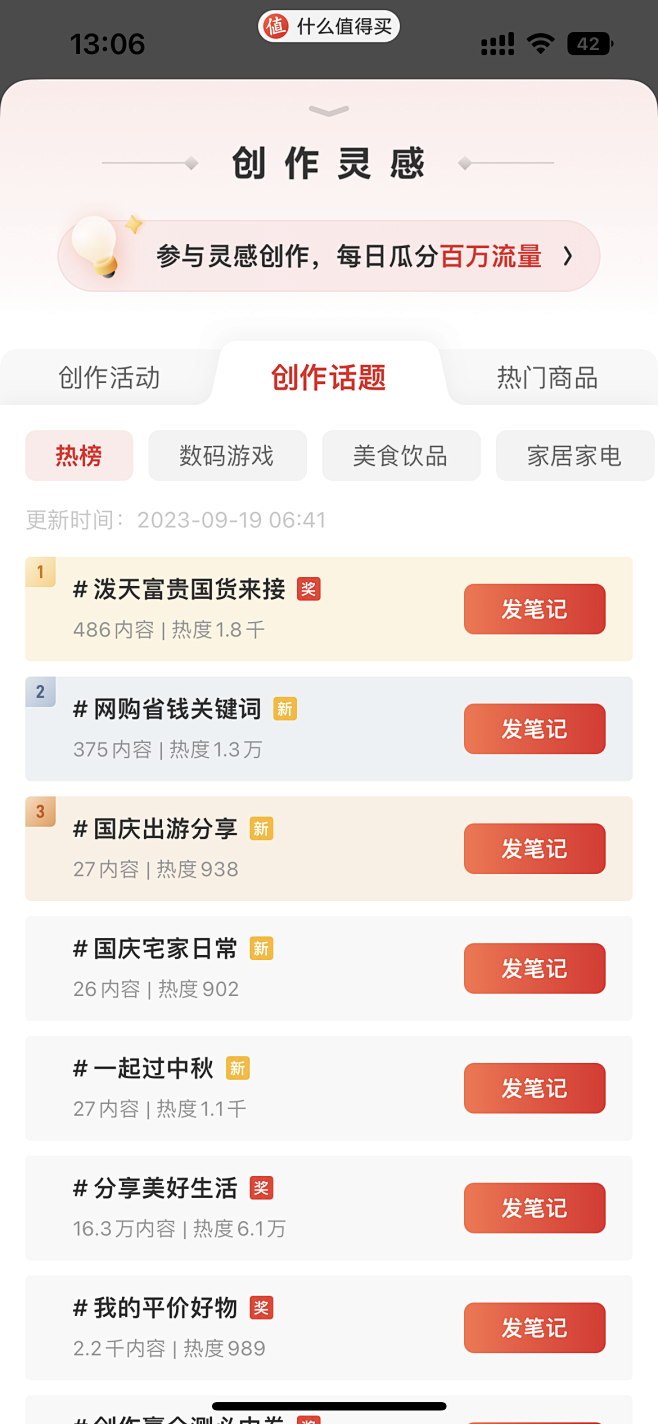Switch to the 热门商品 tab
Viewport: 658px width, 1424px height.
[x=547, y=377]
